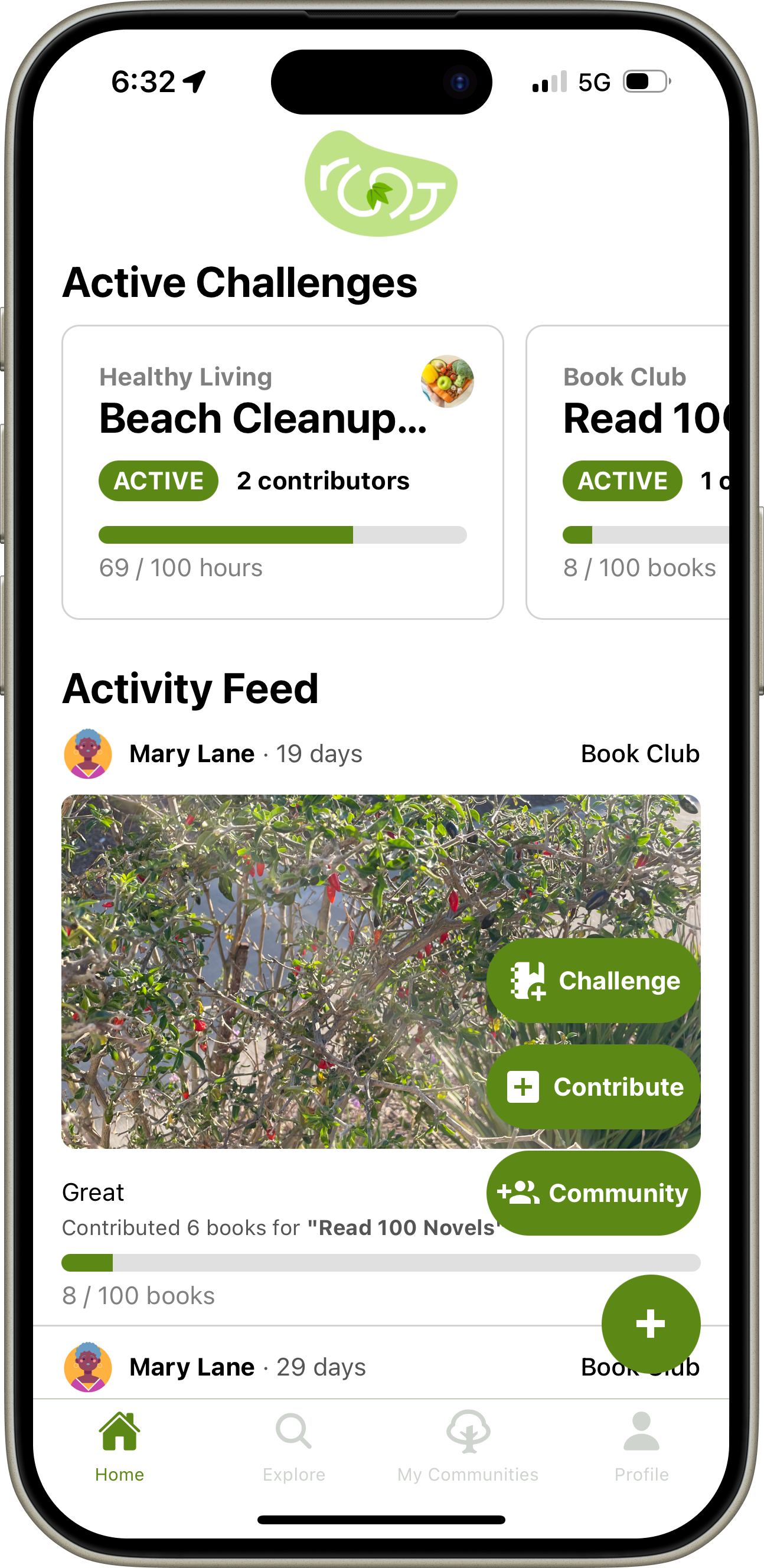This screenshot has height=1568, width=764.
Task: Go to the Profile tab
Action: coord(641,1448)
